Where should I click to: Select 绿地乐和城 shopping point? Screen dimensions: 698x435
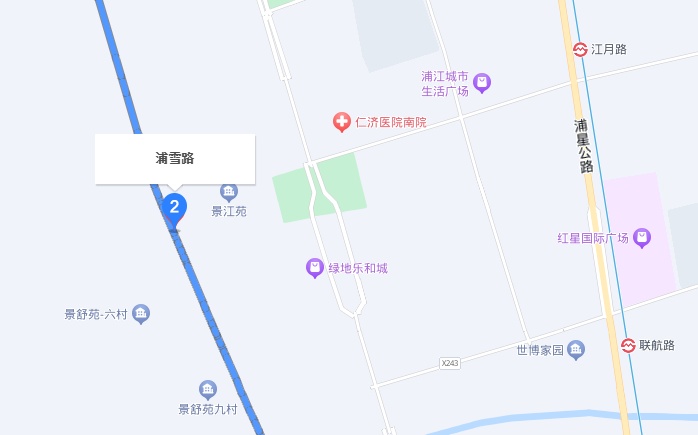[x=315, y=268]
